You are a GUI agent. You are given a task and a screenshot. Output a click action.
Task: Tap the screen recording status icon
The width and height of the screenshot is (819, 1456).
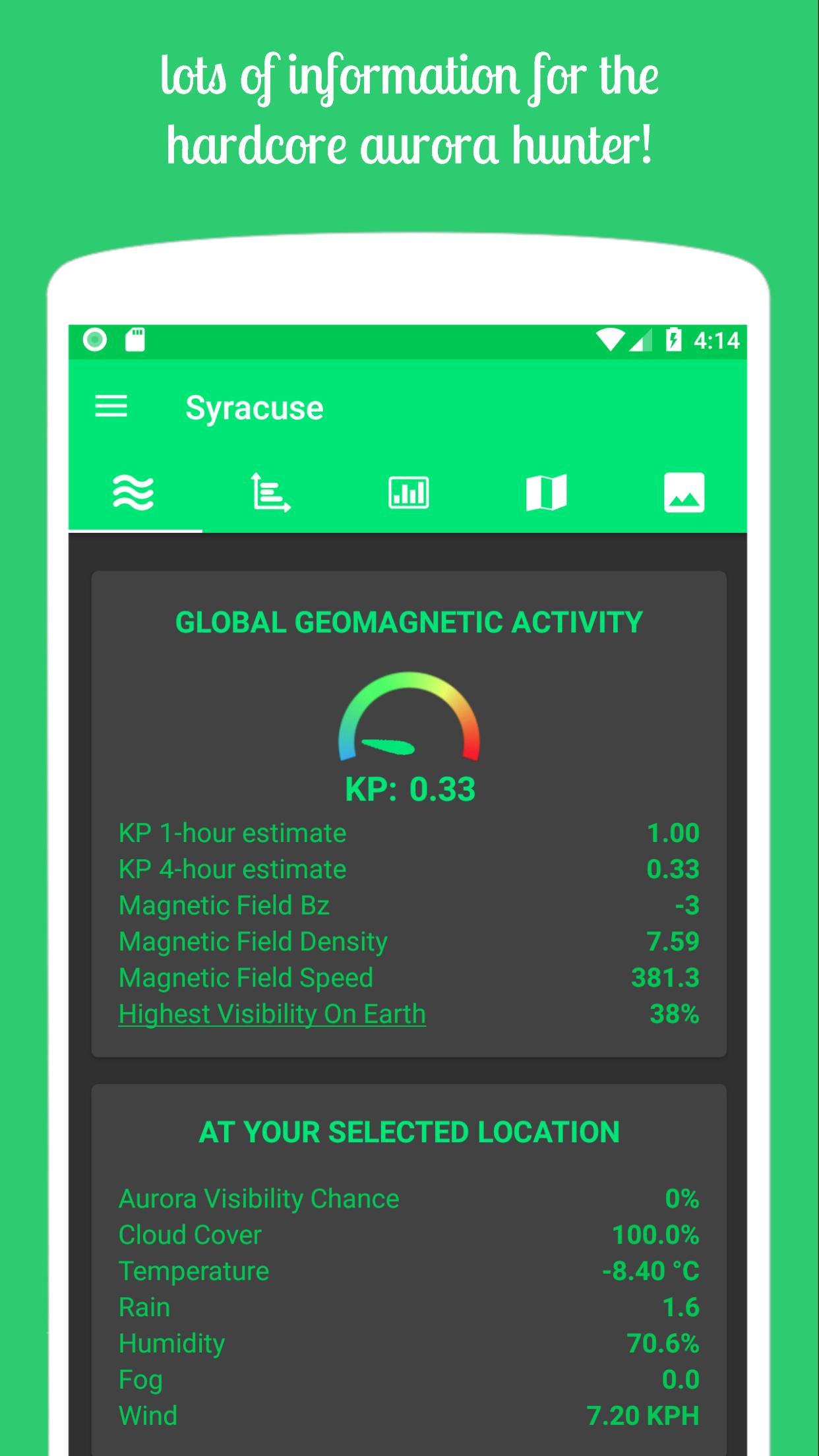coord(94,341)
